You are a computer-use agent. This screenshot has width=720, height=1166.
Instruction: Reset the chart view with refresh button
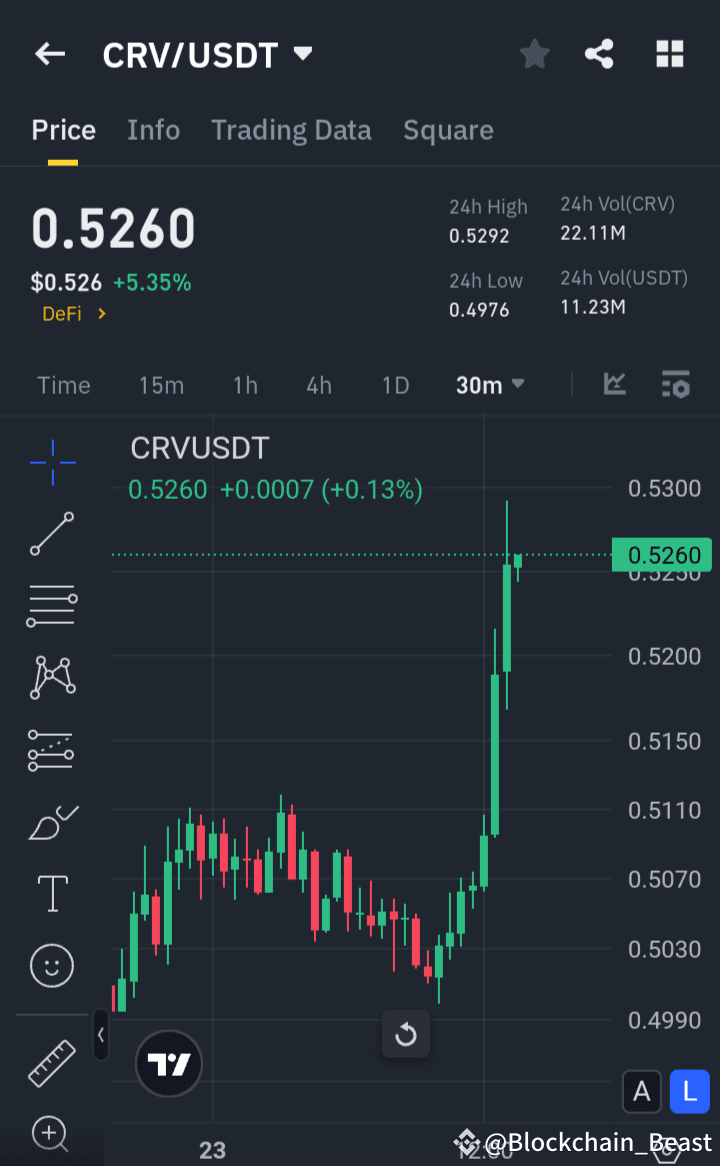[406, 1035]
